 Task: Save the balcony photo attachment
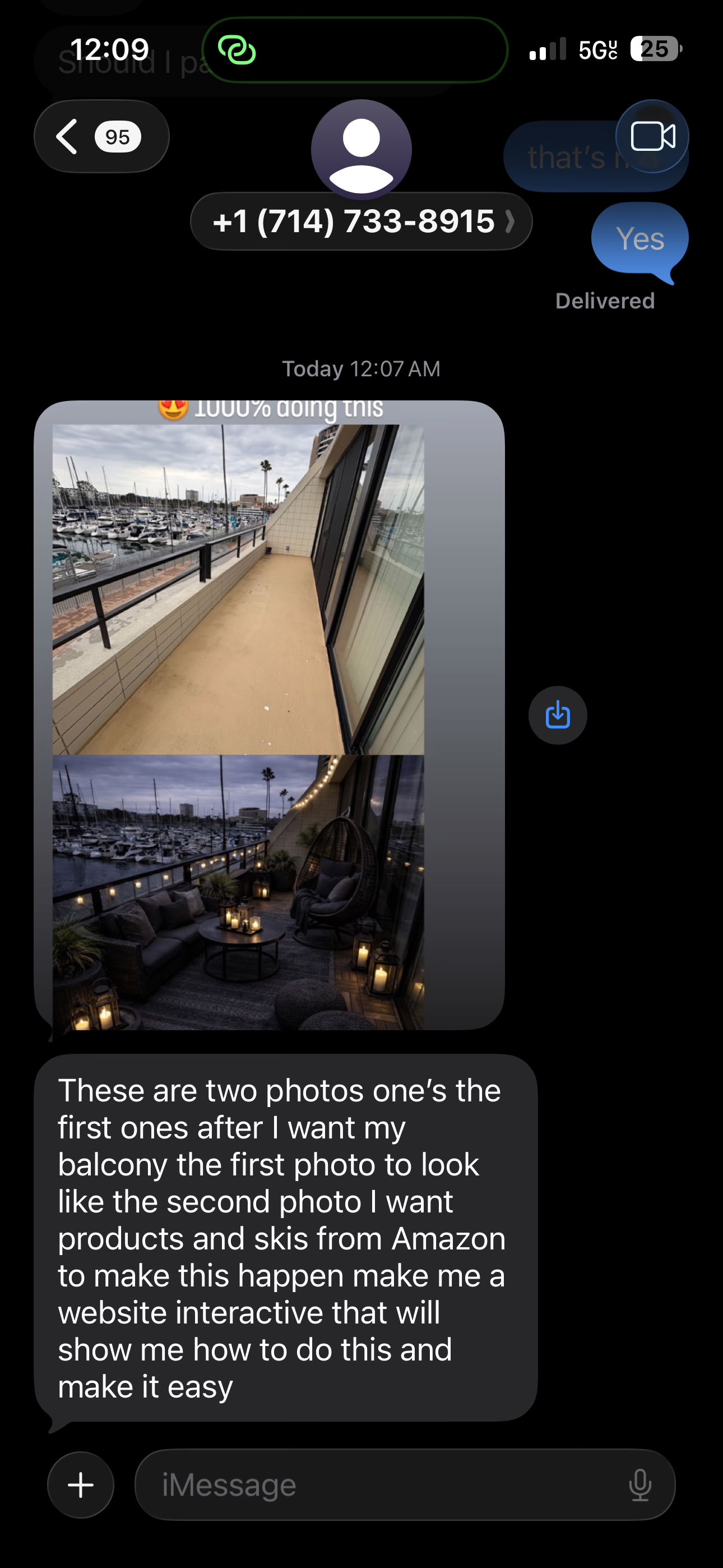pos(558,715)
